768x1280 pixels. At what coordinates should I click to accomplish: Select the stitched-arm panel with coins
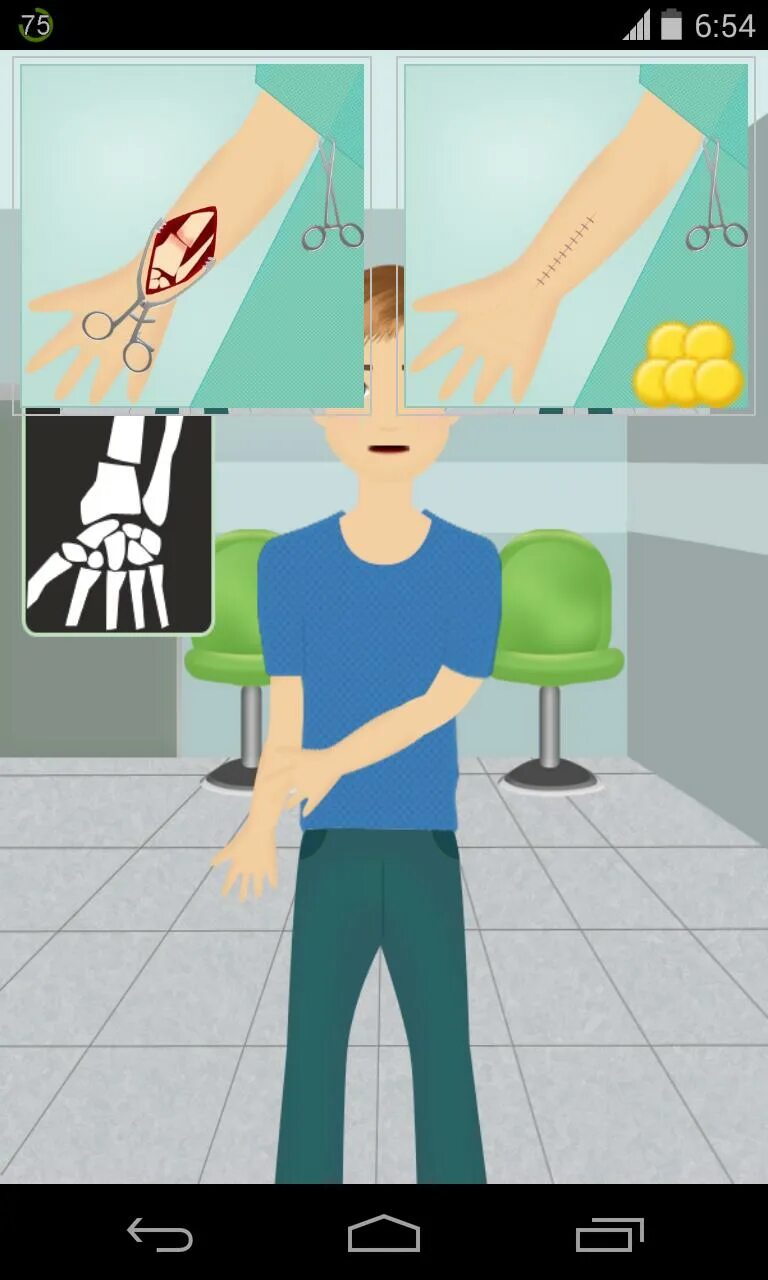click(x=576, y=236)
